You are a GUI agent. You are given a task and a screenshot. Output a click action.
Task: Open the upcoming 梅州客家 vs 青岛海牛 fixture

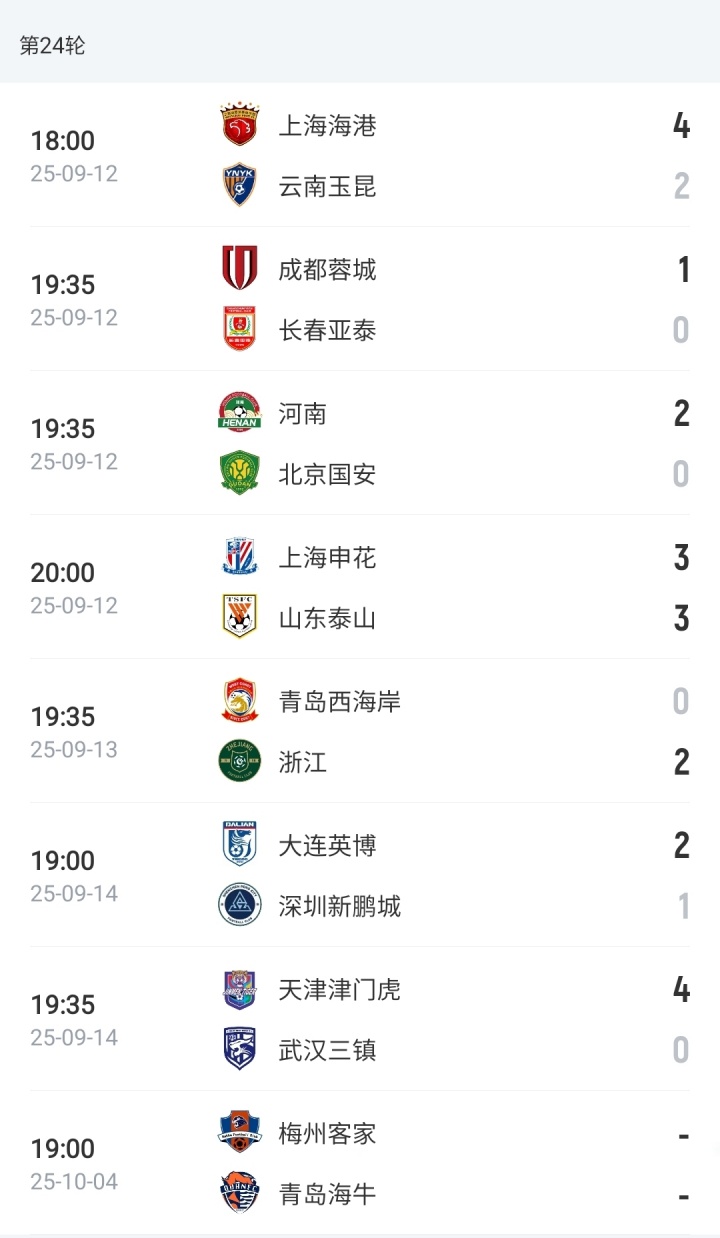(x=360, y=1164)
